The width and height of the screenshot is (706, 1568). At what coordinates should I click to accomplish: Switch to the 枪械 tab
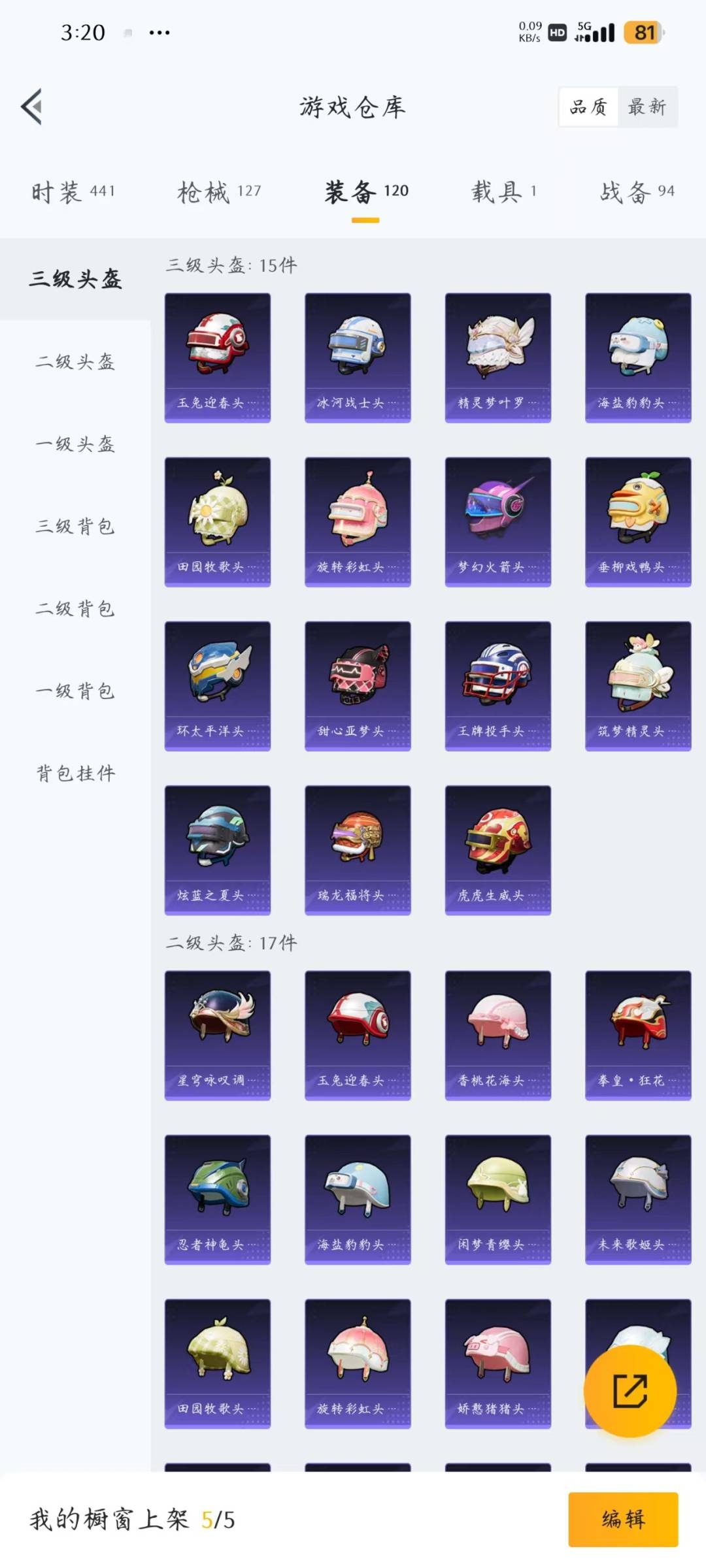219,192
